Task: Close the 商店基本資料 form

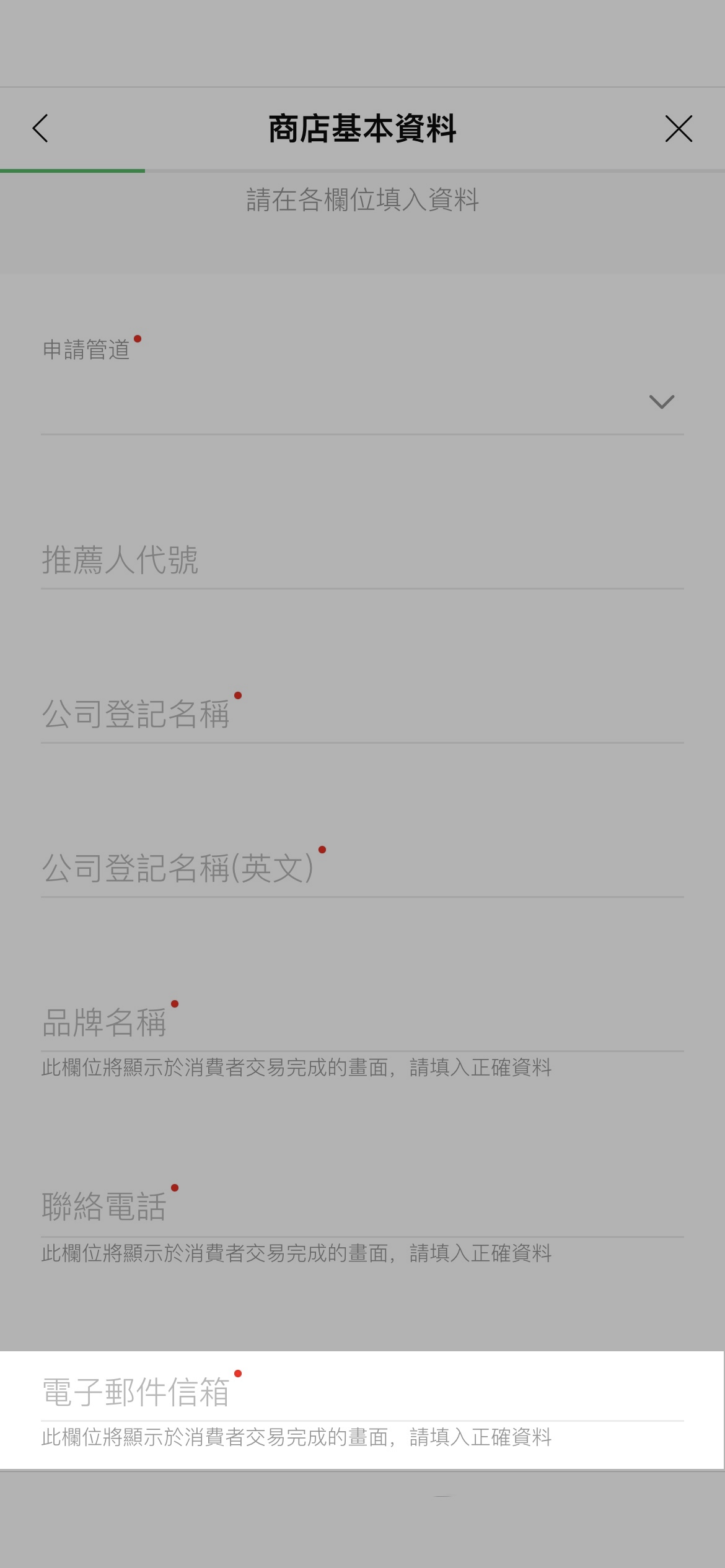Action: [x=679, y=129]
